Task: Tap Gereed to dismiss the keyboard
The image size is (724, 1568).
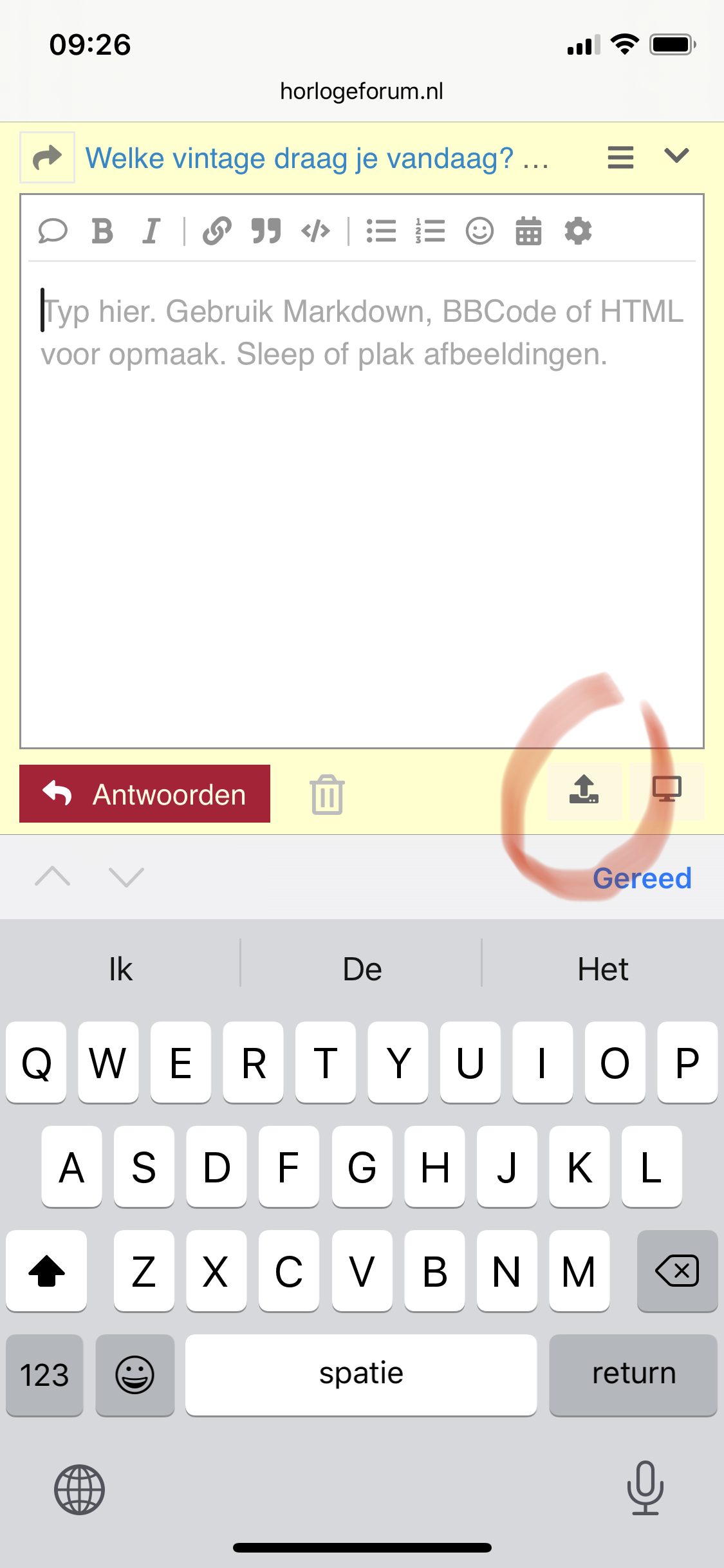Action: [x=642, y=878]
